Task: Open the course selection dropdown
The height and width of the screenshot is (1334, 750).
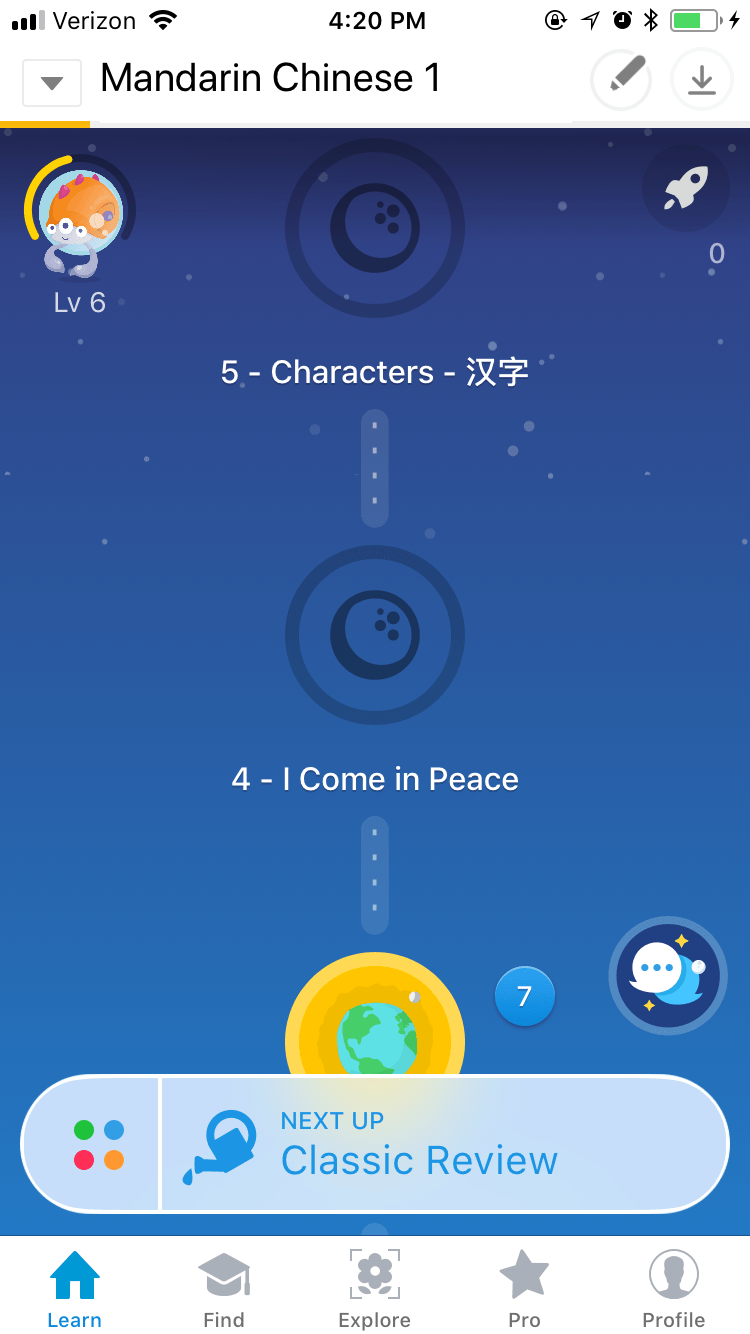Action: pos(52,82)
